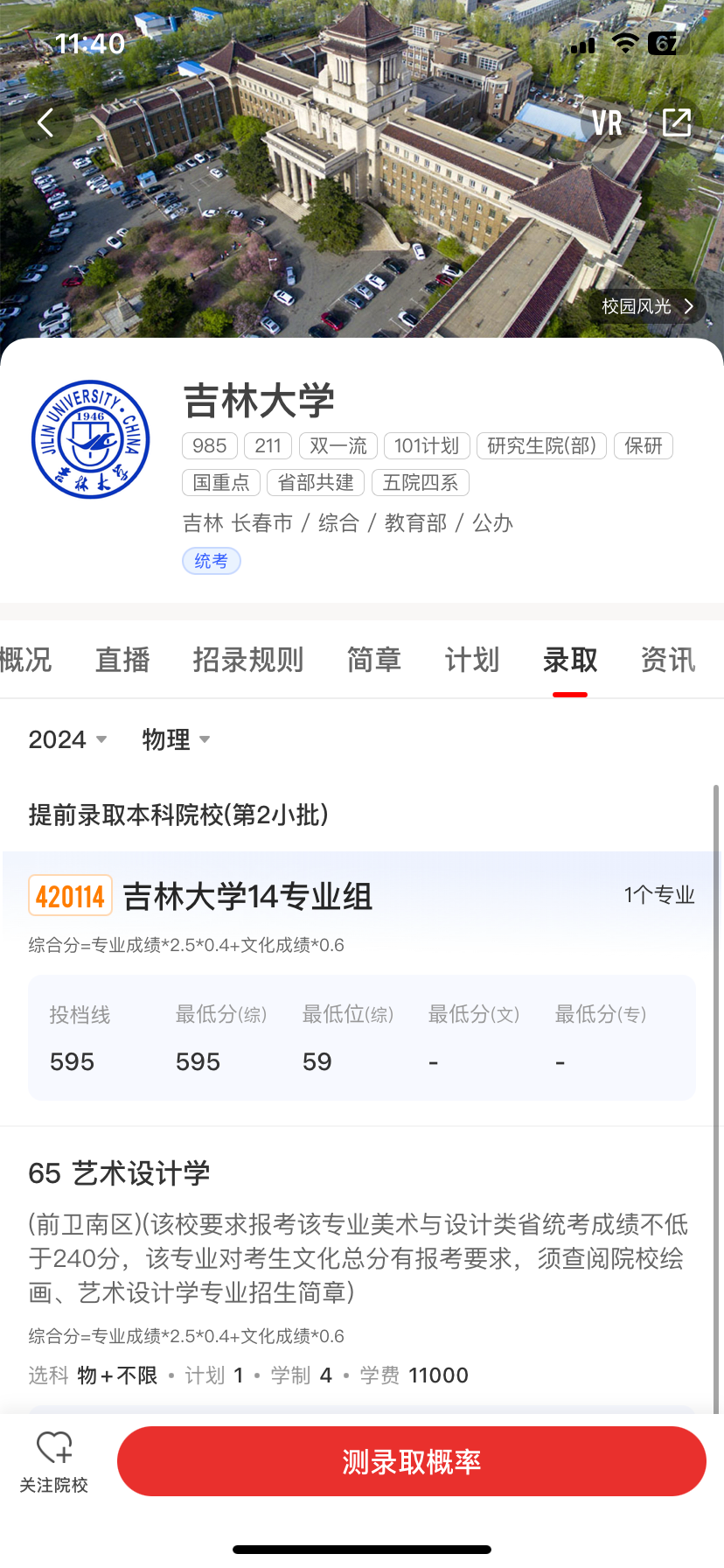Image resolution: width=724 pixels, height=1568 pixels.
Task: Switch to the 直播 tab
Action: [x=122, y=660]
